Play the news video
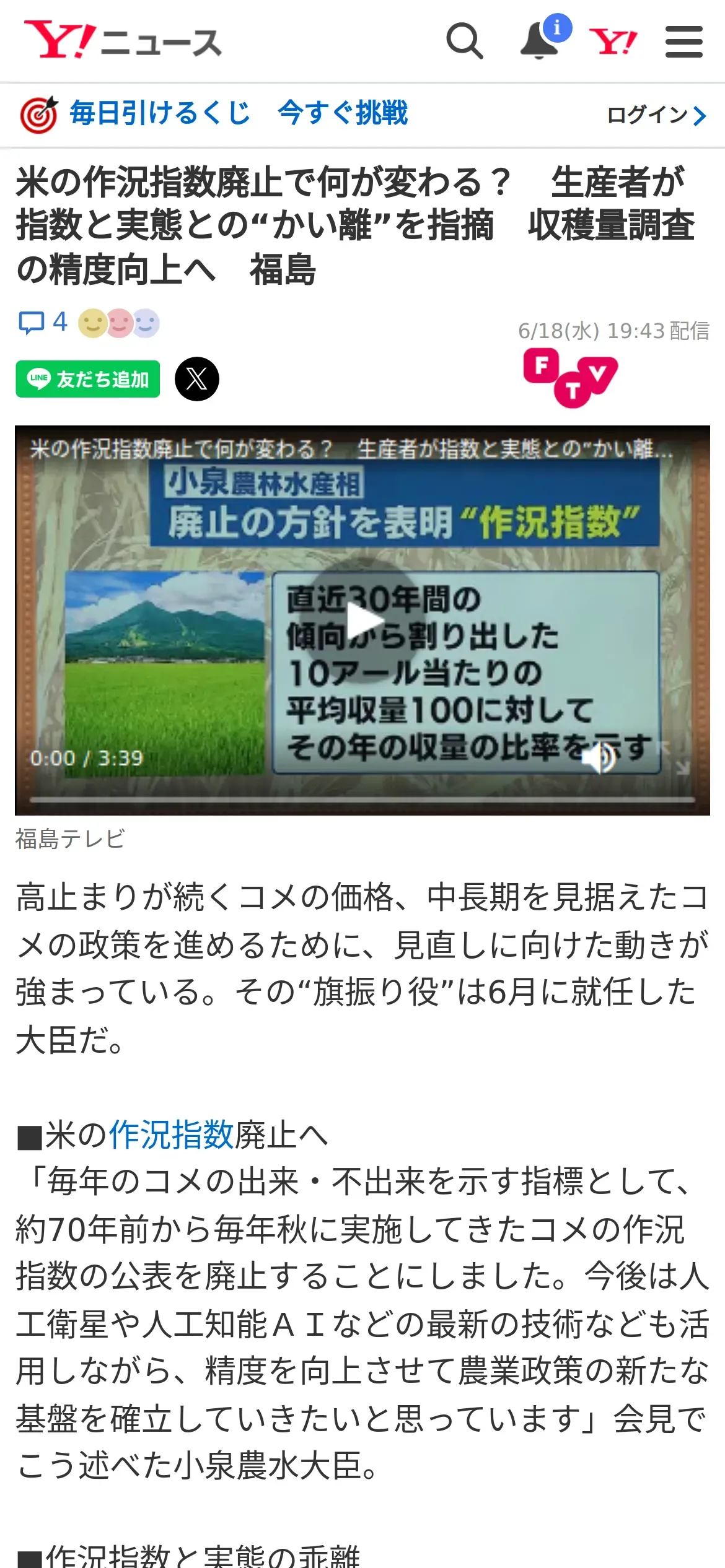This screenshot has width=725, height=1568. pos(363,620)
